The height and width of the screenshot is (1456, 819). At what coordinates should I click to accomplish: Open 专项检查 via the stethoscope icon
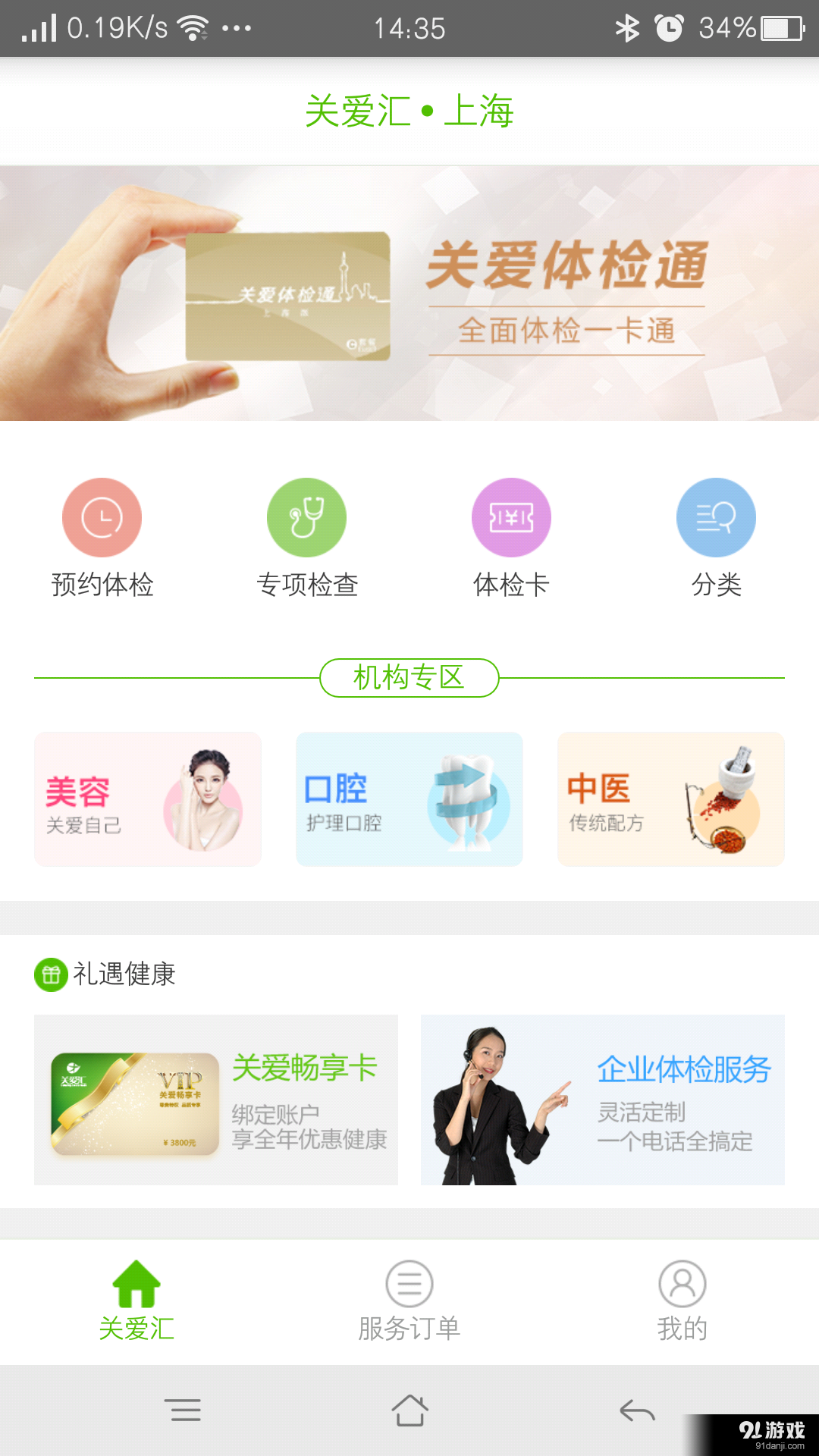306,517
